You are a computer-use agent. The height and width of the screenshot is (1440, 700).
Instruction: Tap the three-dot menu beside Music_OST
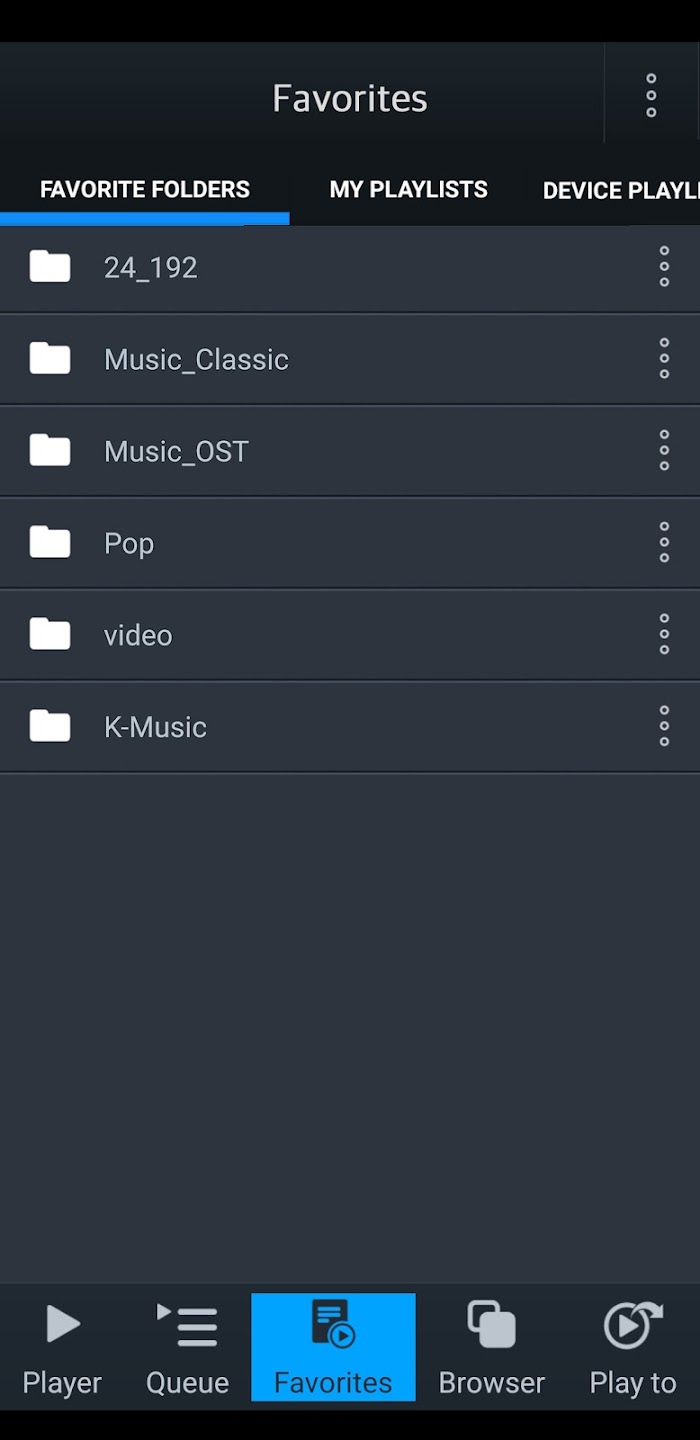click(664, 451)
